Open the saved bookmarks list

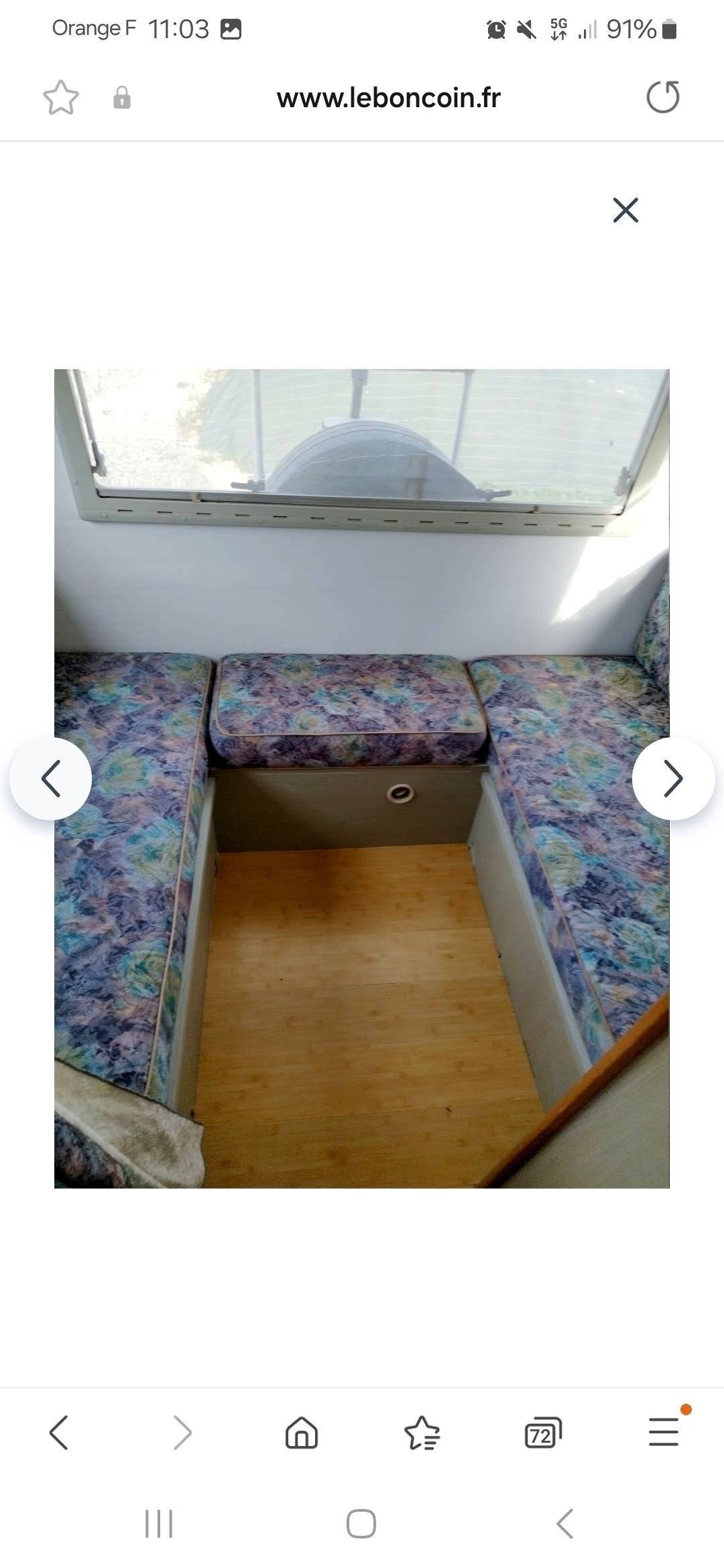coord(422,1433)
